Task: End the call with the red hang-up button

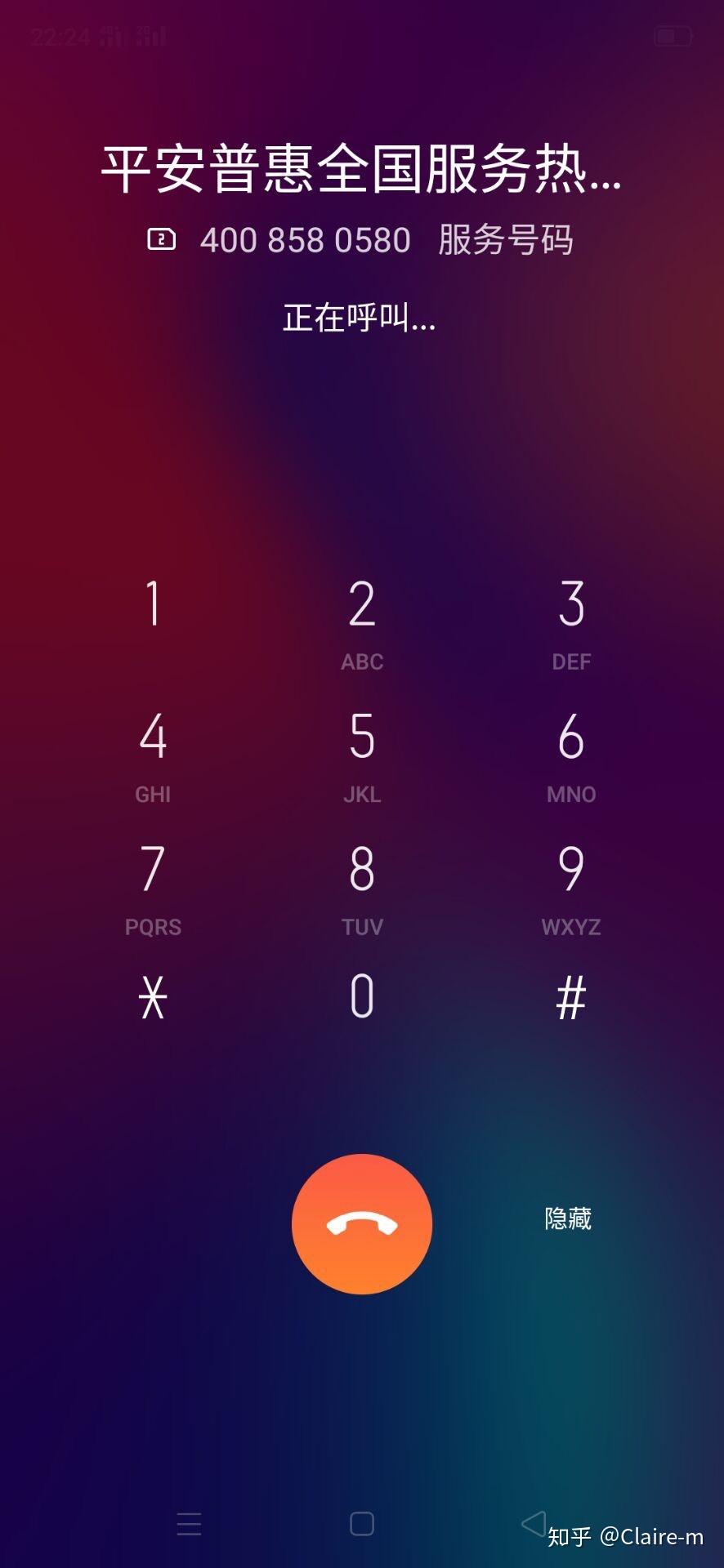Action: pos(362,1223)
